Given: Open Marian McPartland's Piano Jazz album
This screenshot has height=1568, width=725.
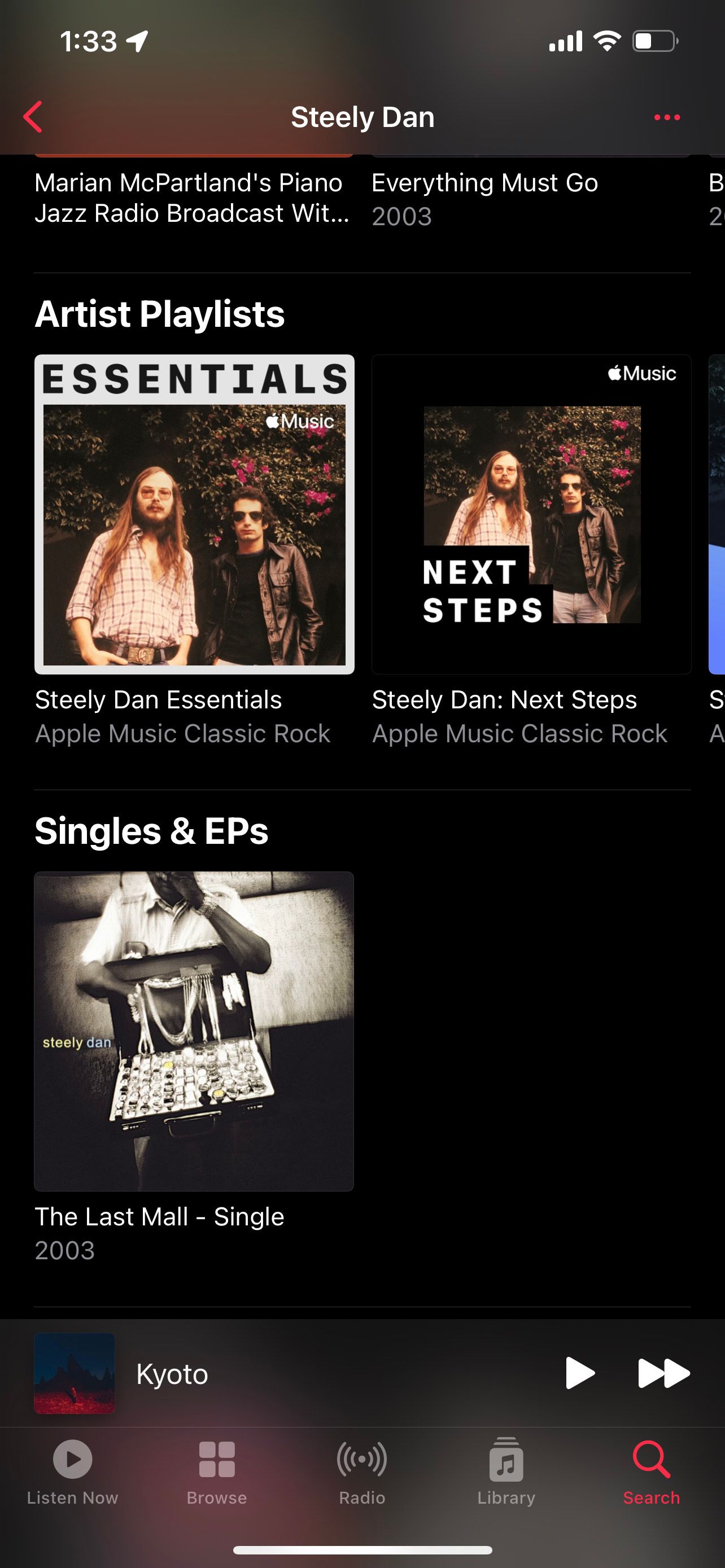Looking at the screenshot, I should (189, 198).
